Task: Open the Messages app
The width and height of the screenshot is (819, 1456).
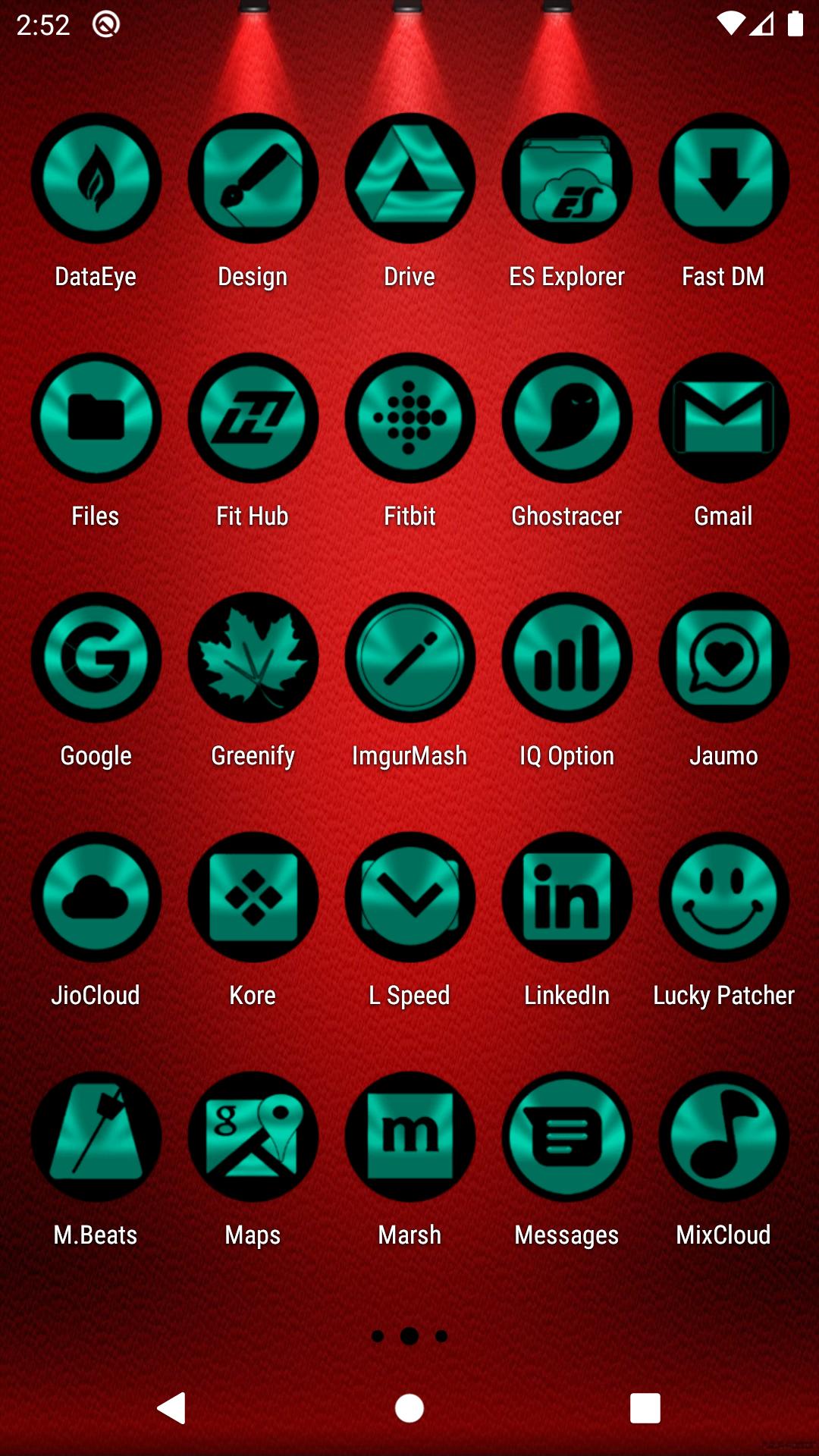Action: 566,1137
